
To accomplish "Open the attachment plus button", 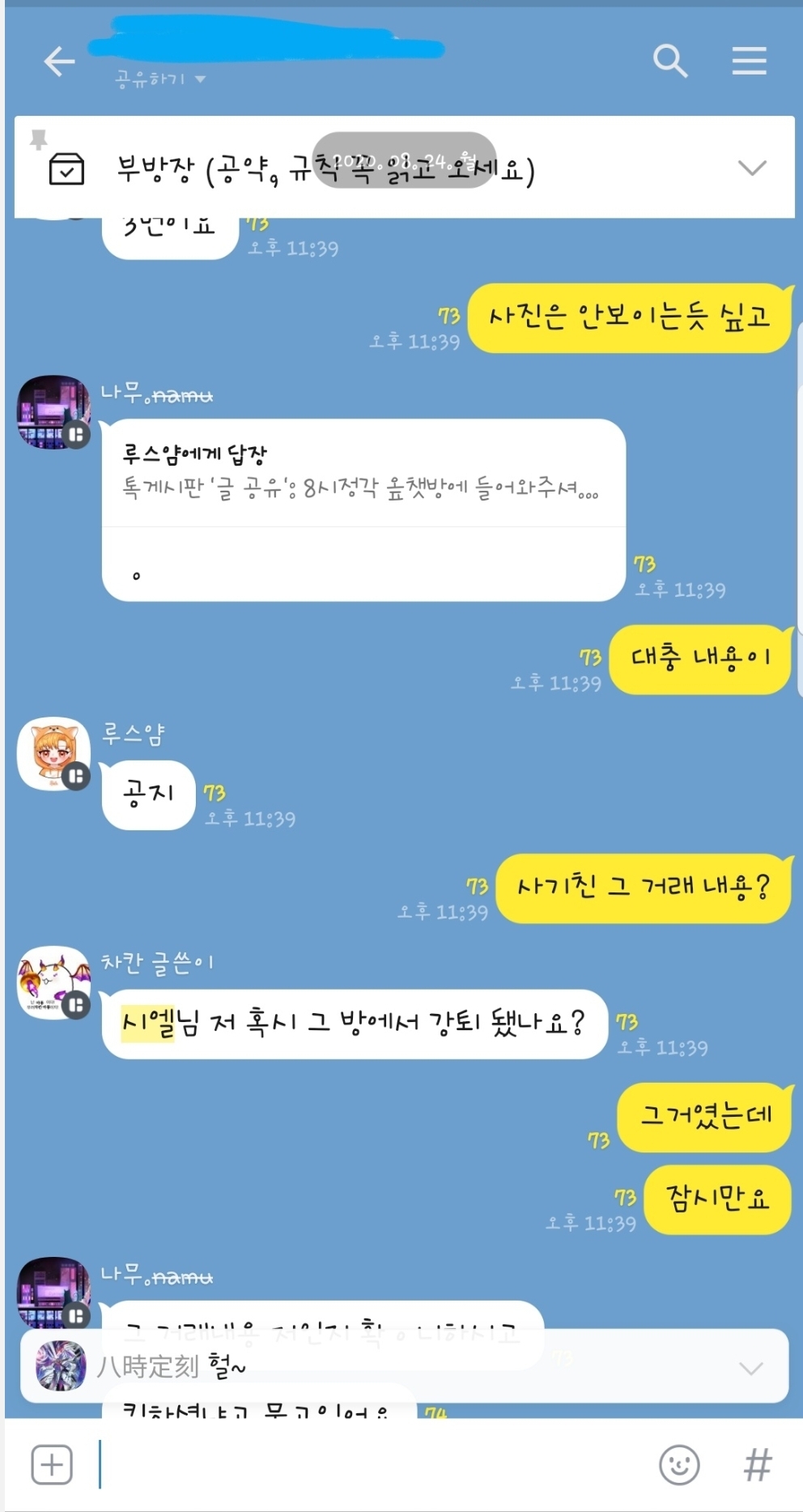I will 52,1465.
